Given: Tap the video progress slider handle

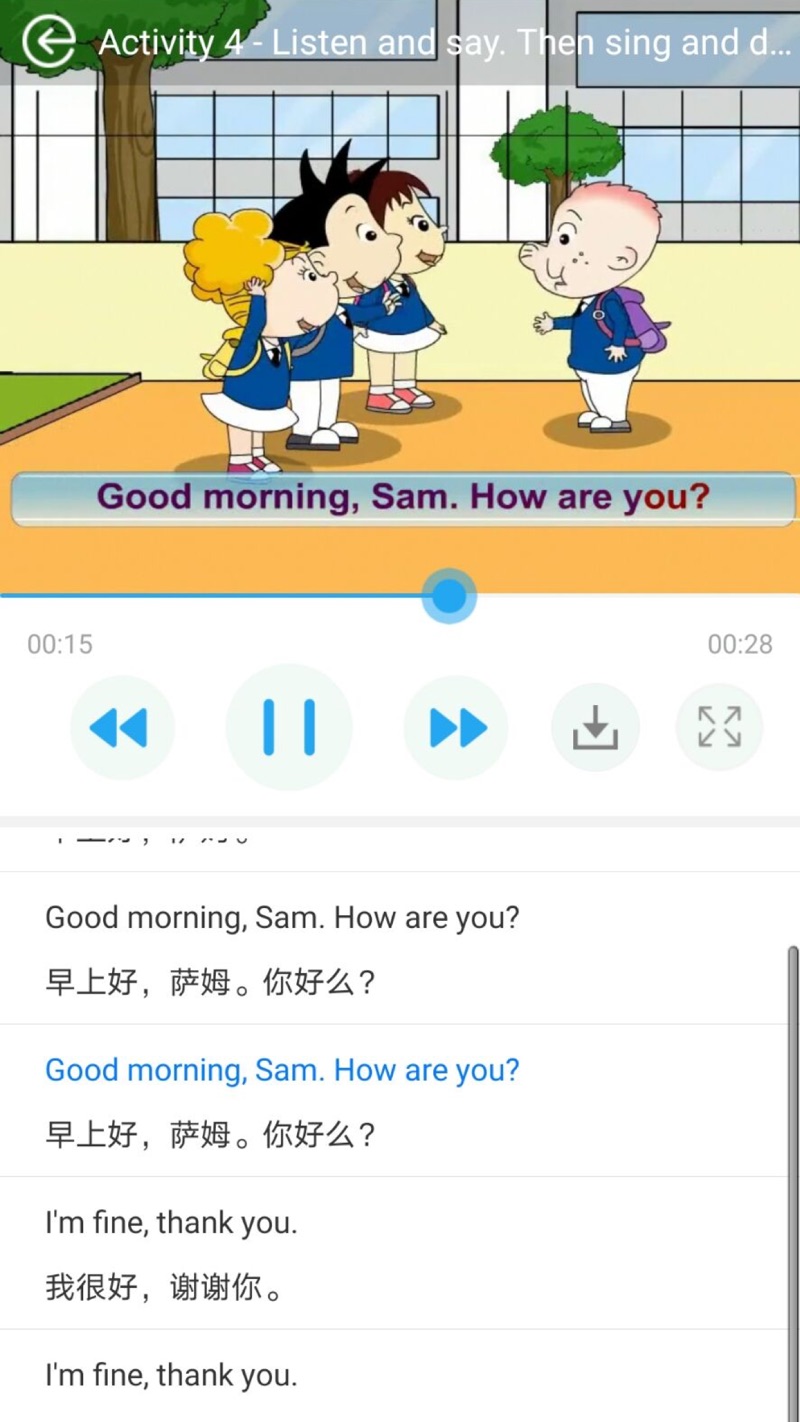Looking at the screenshot, I should point(449,596).
